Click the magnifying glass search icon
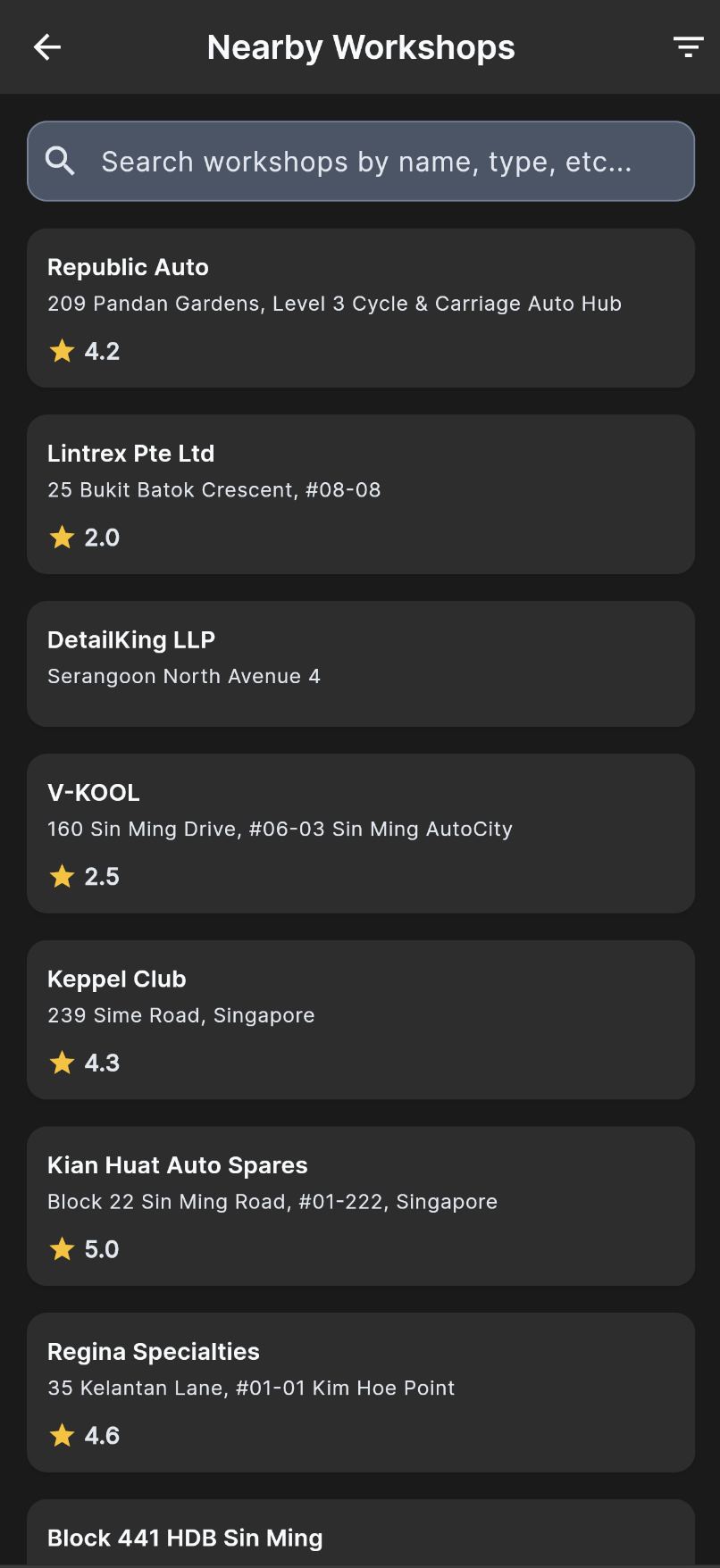 60,161
